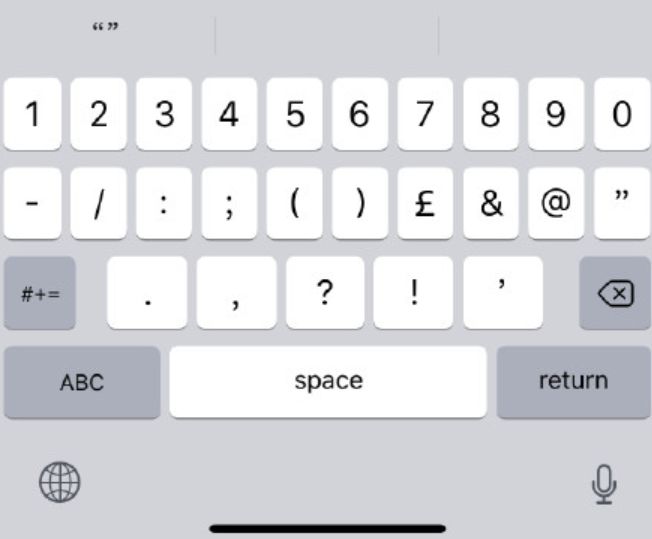The width and height of the screenshot is (652, 539).
Task: Tap the return key
Action: 573,381
